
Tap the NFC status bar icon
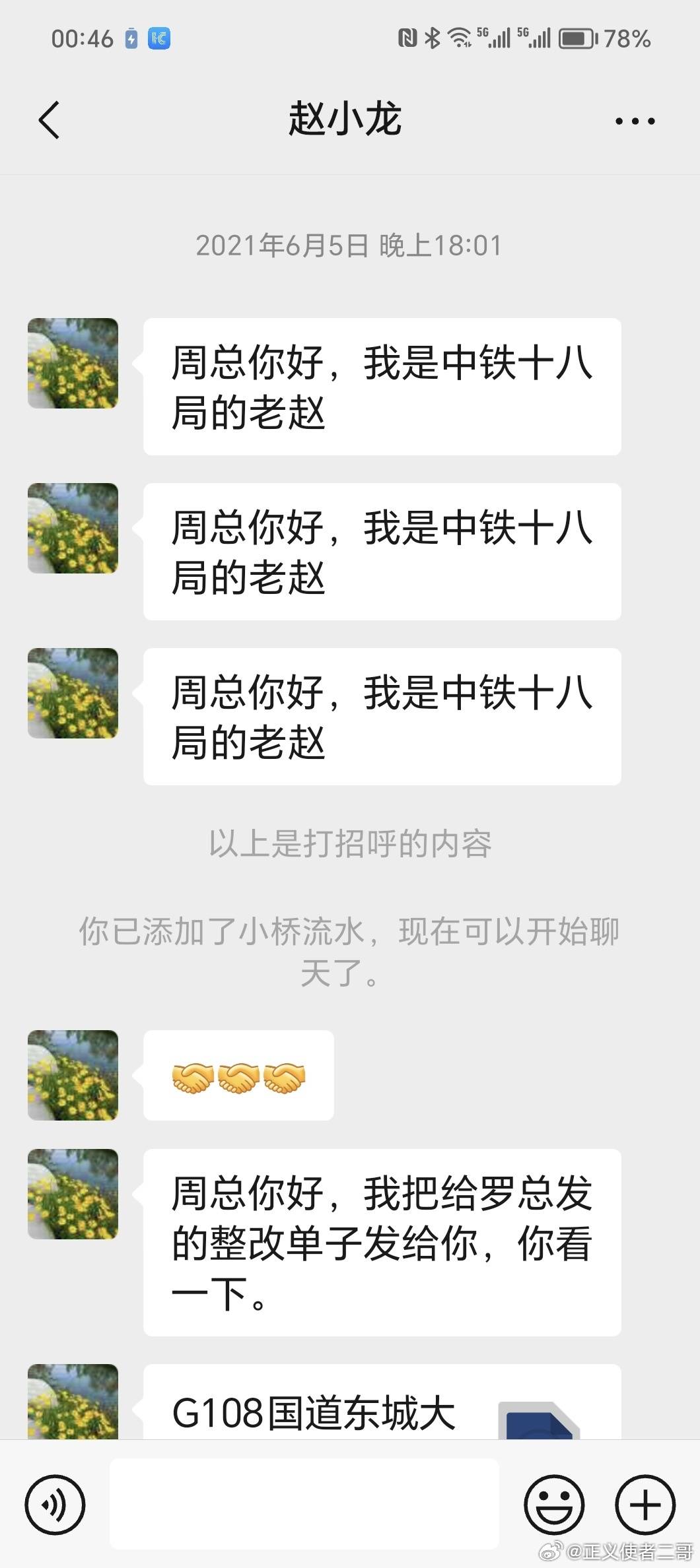pos(409,38)
